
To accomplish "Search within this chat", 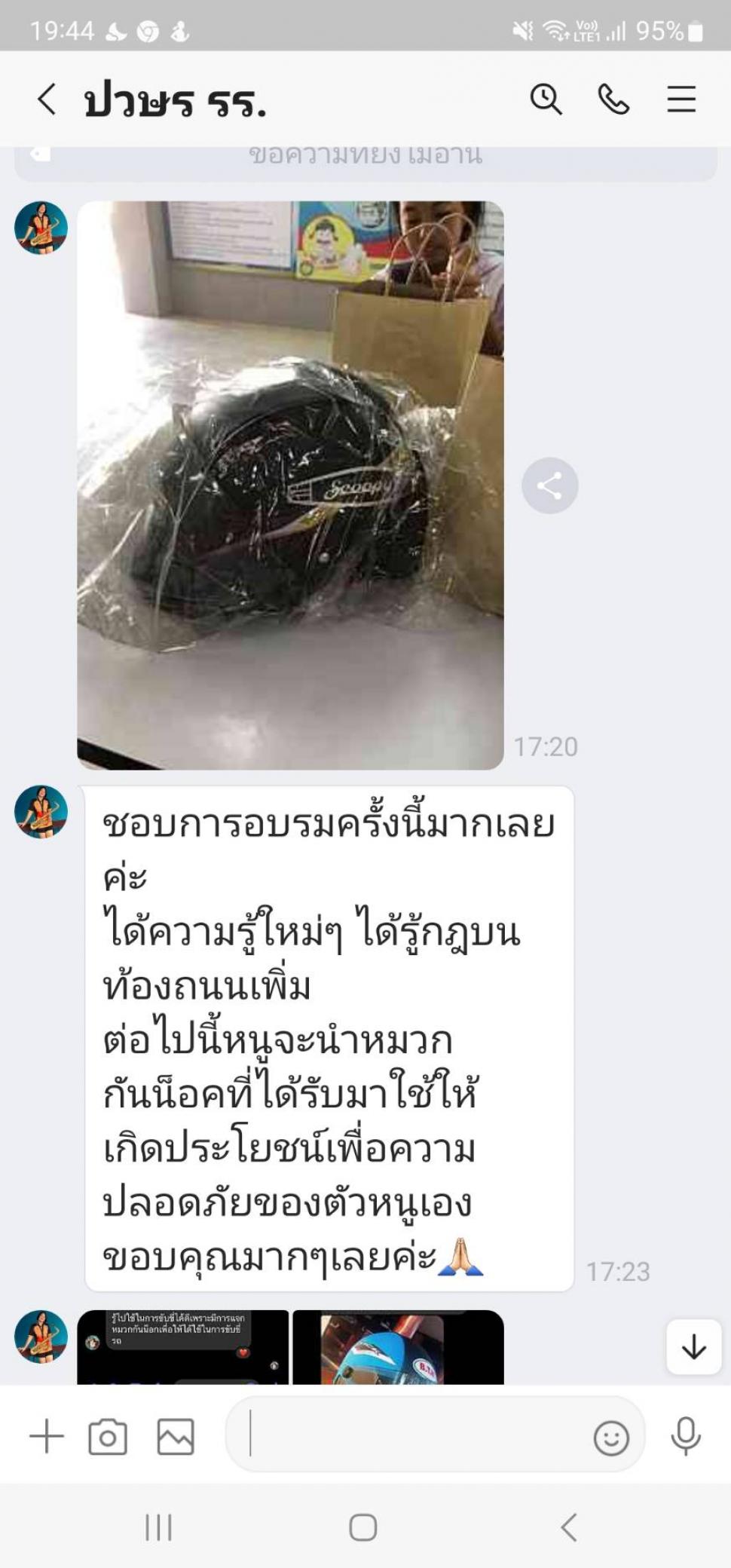I will point(546,99).
